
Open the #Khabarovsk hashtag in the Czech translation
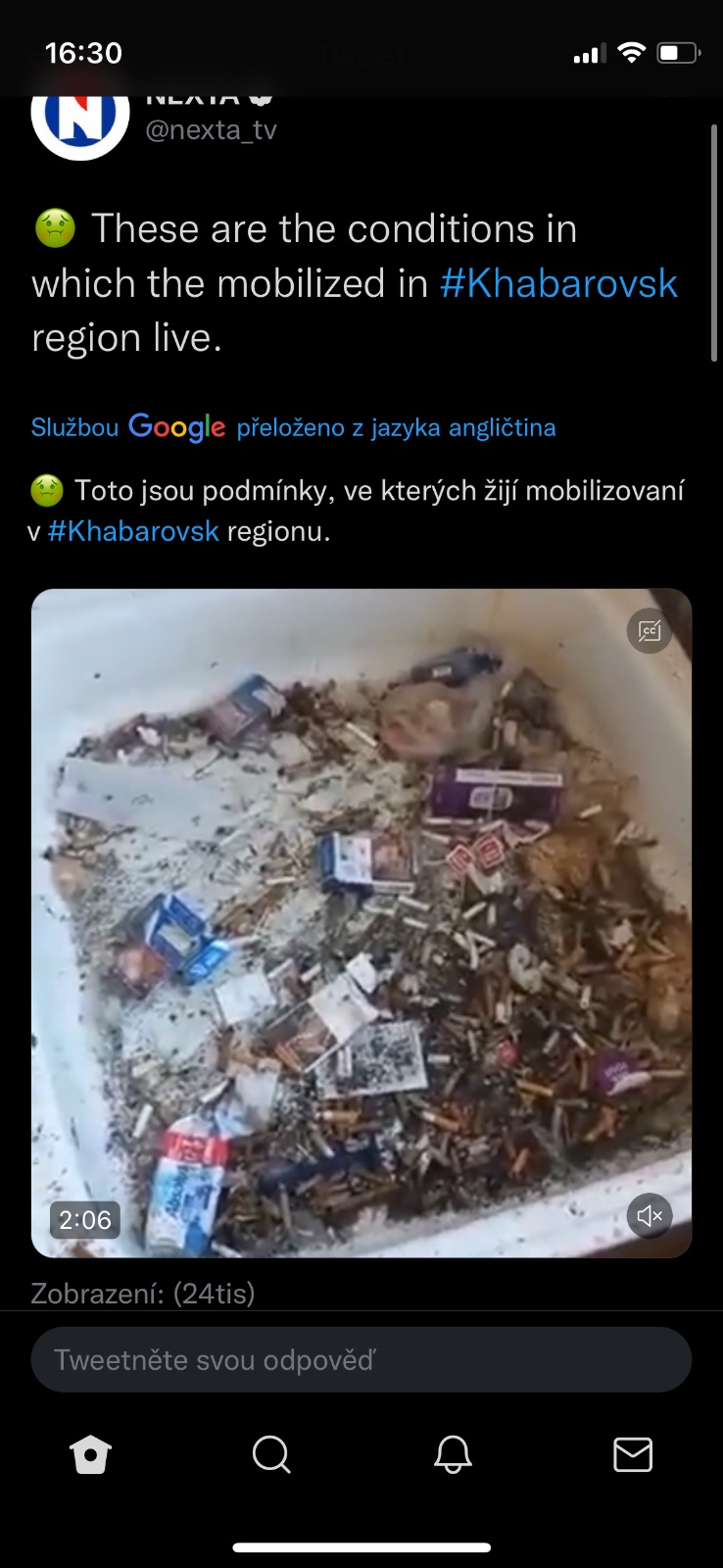point(133,531)
